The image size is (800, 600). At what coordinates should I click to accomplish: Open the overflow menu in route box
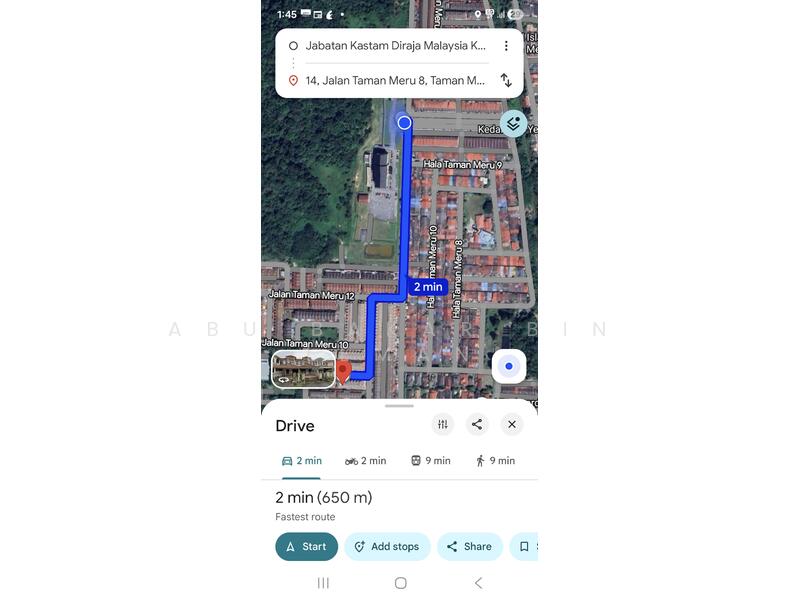(506, 46)
